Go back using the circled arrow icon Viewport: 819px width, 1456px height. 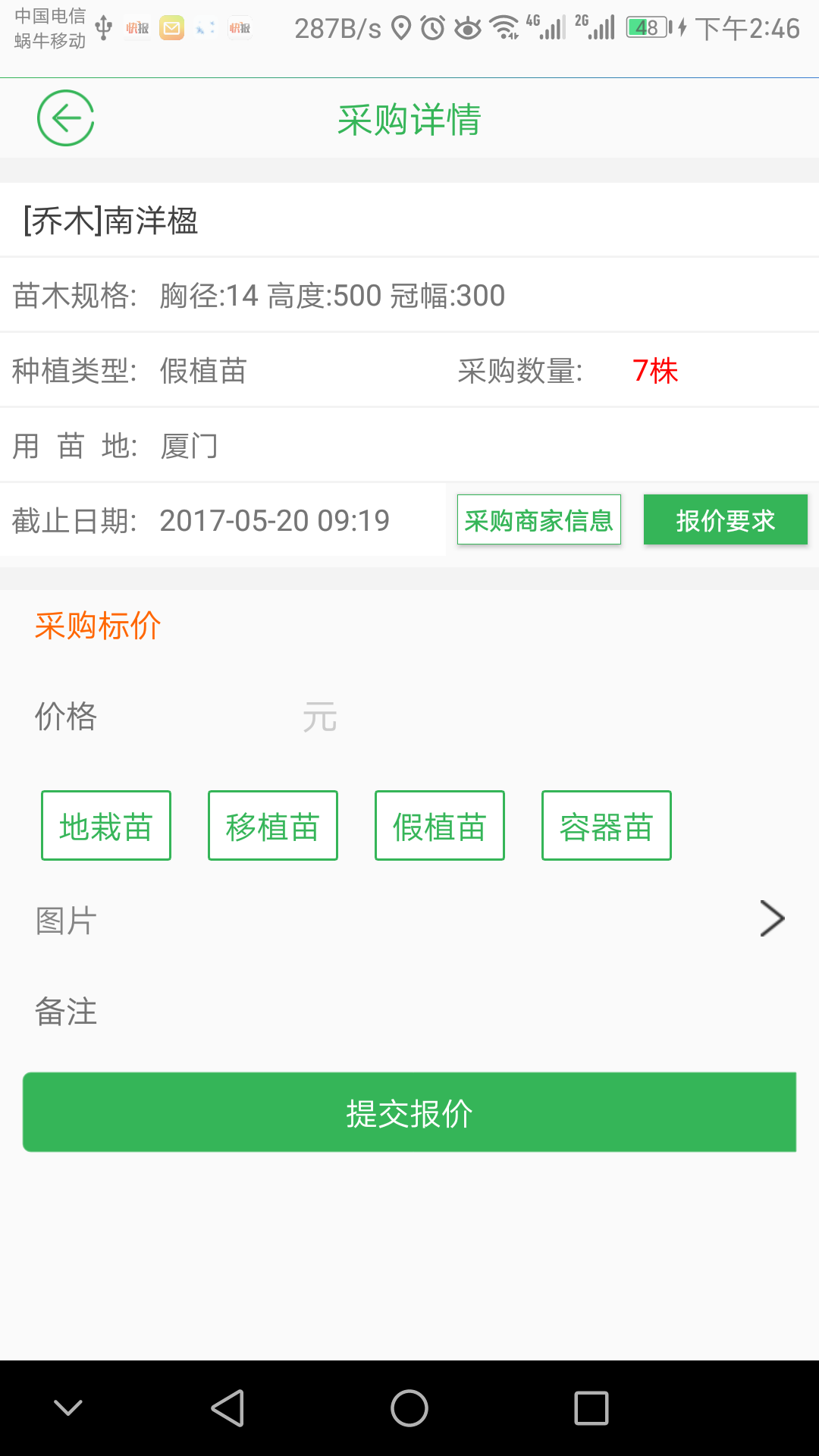click(x=66, y=118)
